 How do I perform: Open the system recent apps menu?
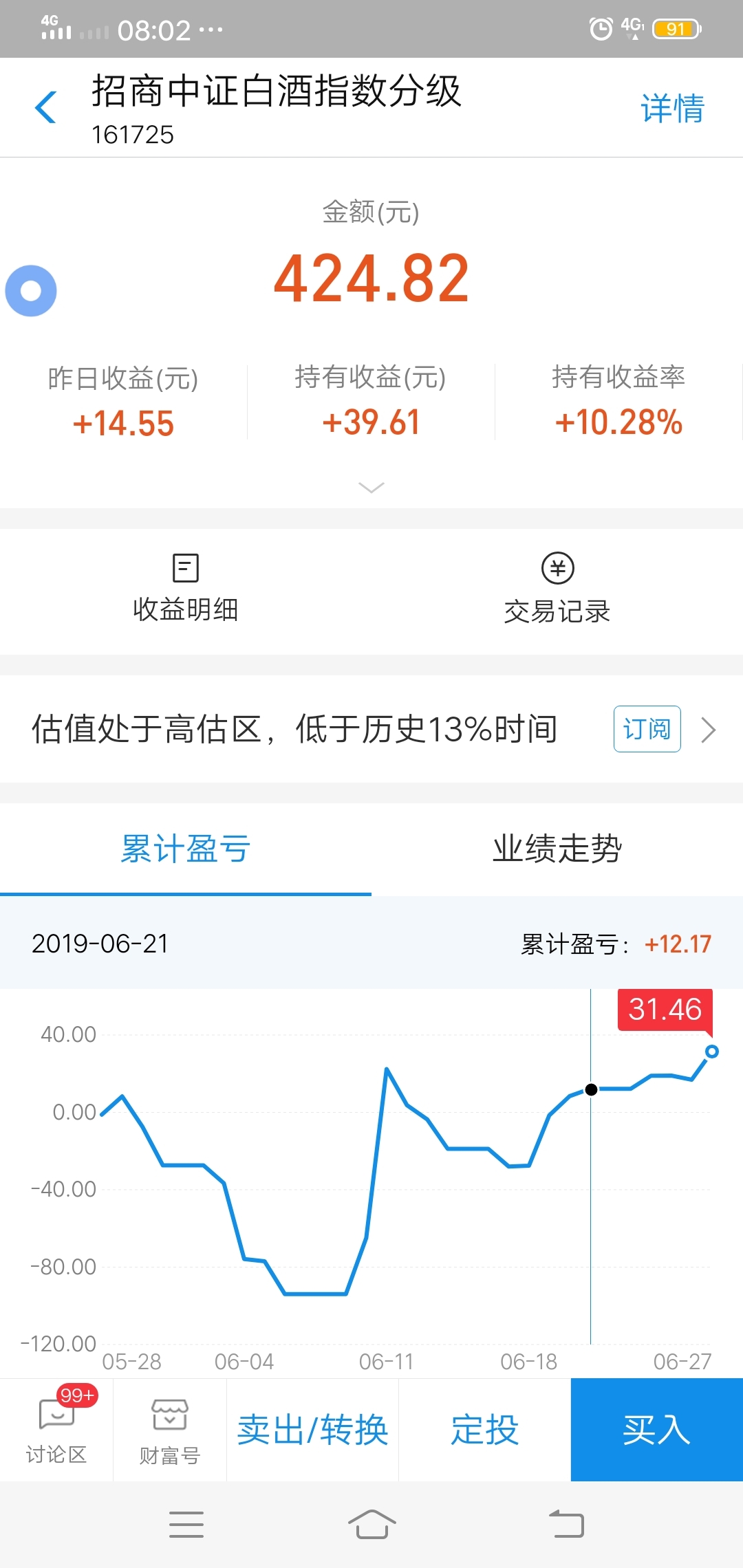pyautogui.click(x=186, y=1524)
